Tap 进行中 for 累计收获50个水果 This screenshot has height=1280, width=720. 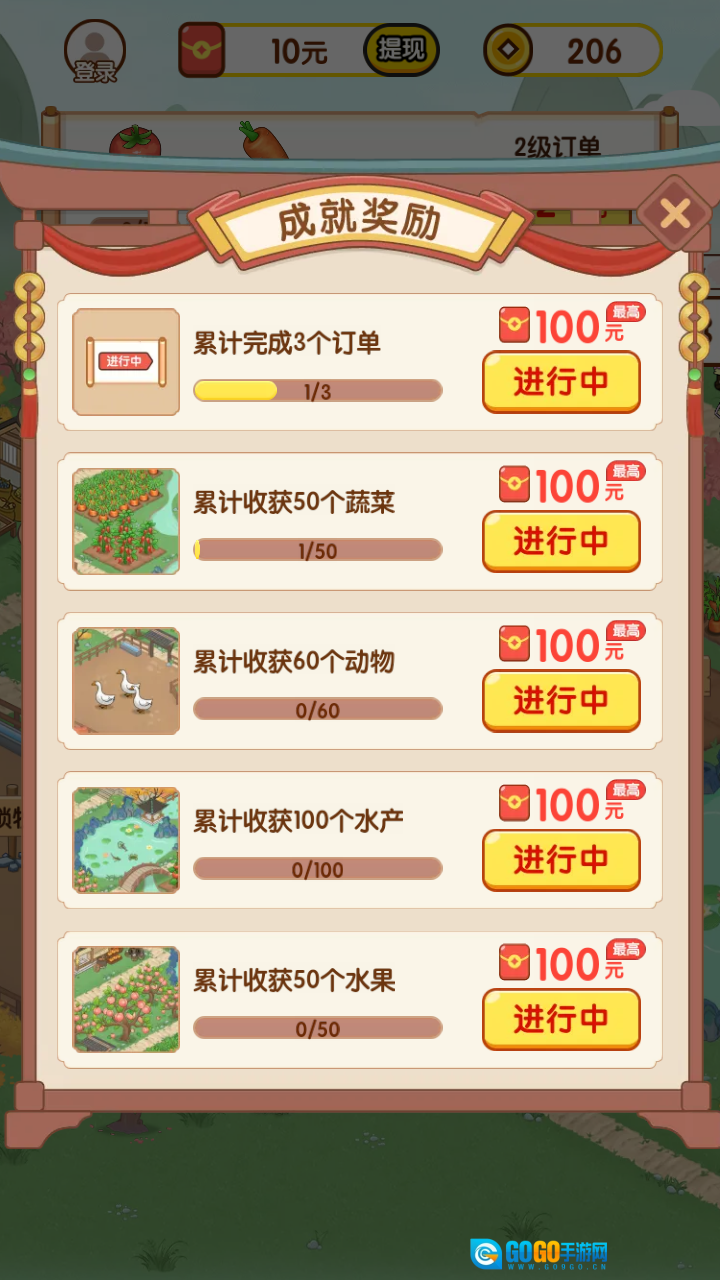point(561,1018)
